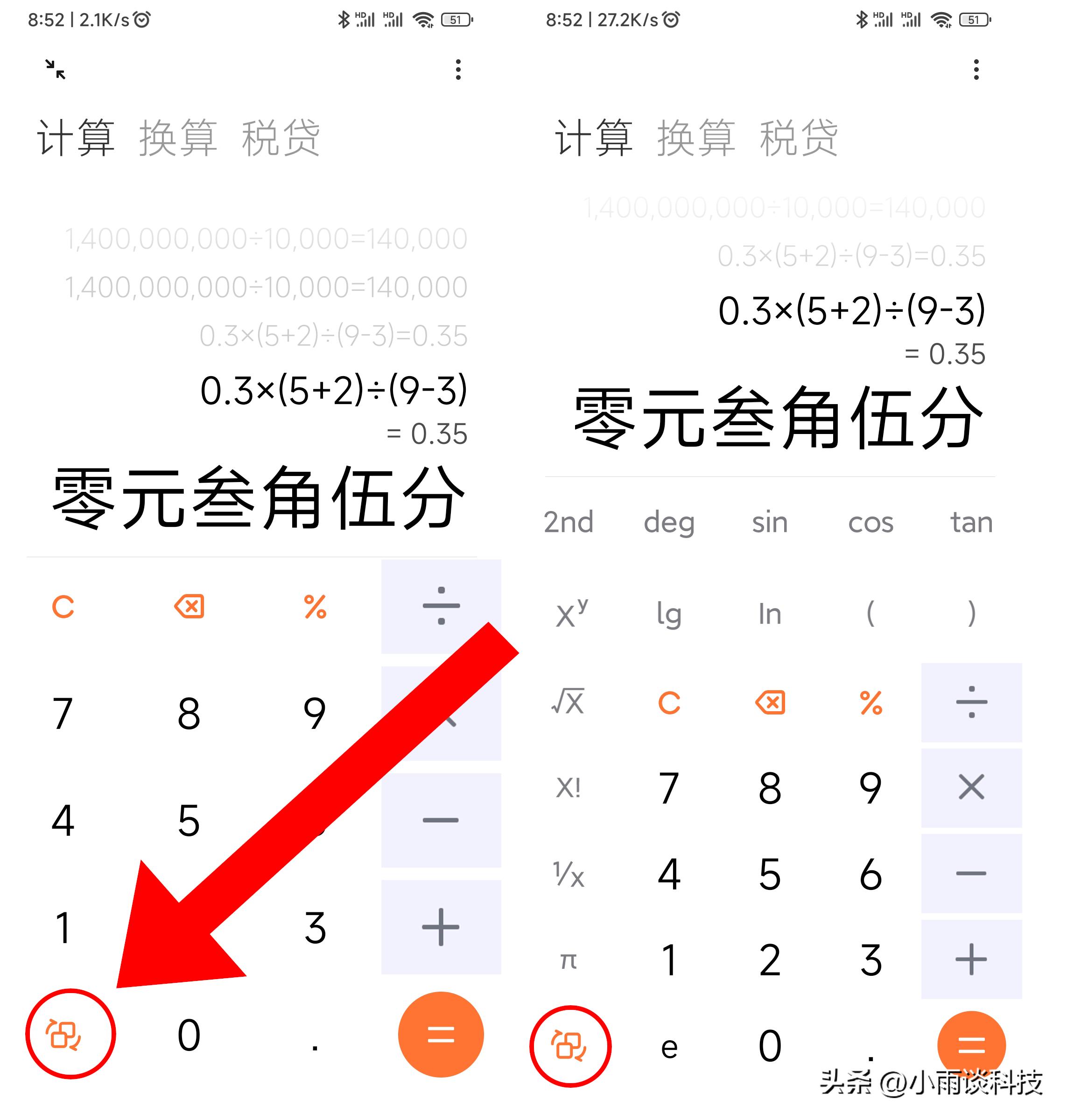Toggle 2nd function mode
This screenshot has width=1067, height=1120.
(569, 521)
